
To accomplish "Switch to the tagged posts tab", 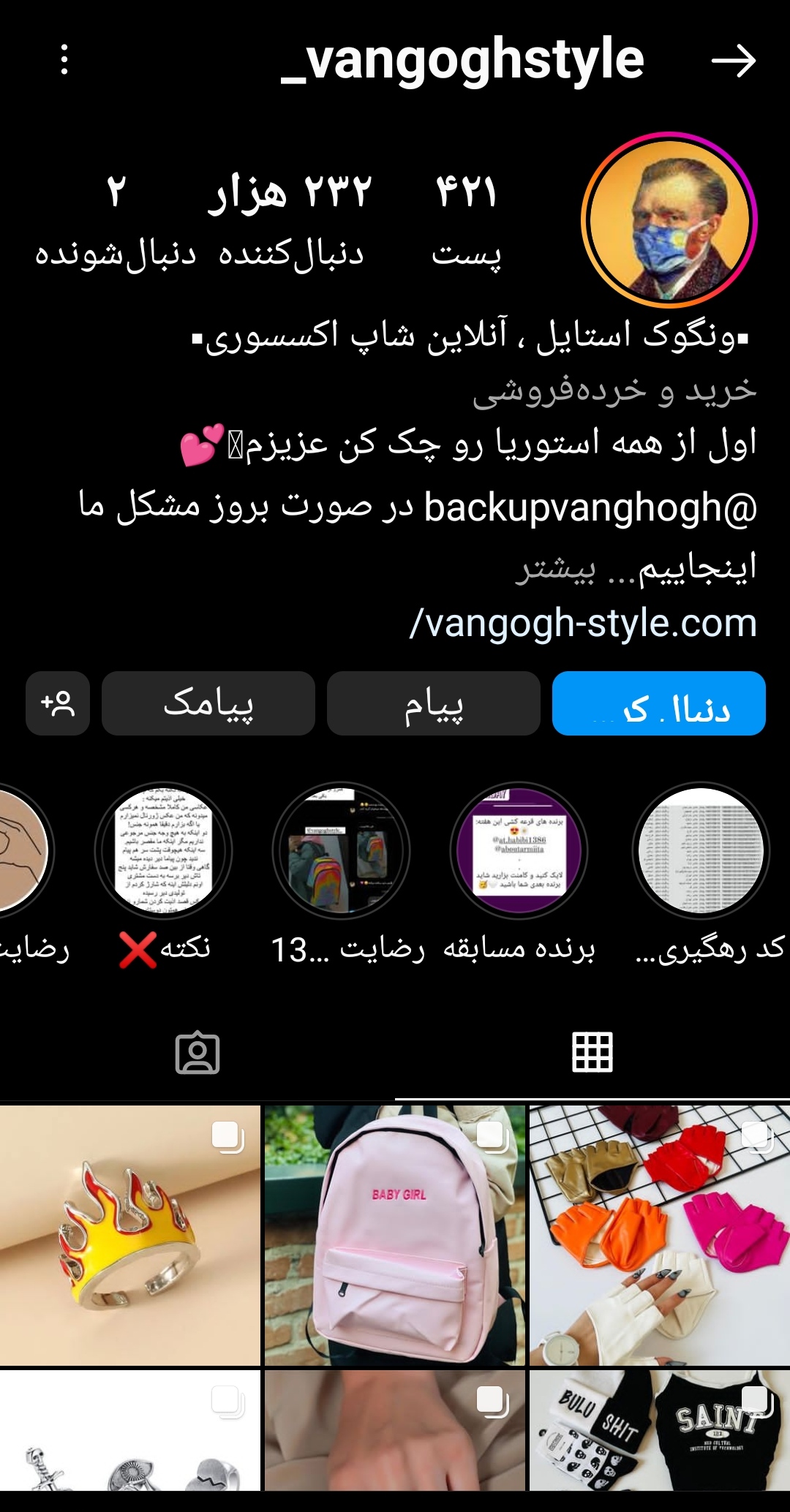I will pyautogui.click(x=197, y=1054).
